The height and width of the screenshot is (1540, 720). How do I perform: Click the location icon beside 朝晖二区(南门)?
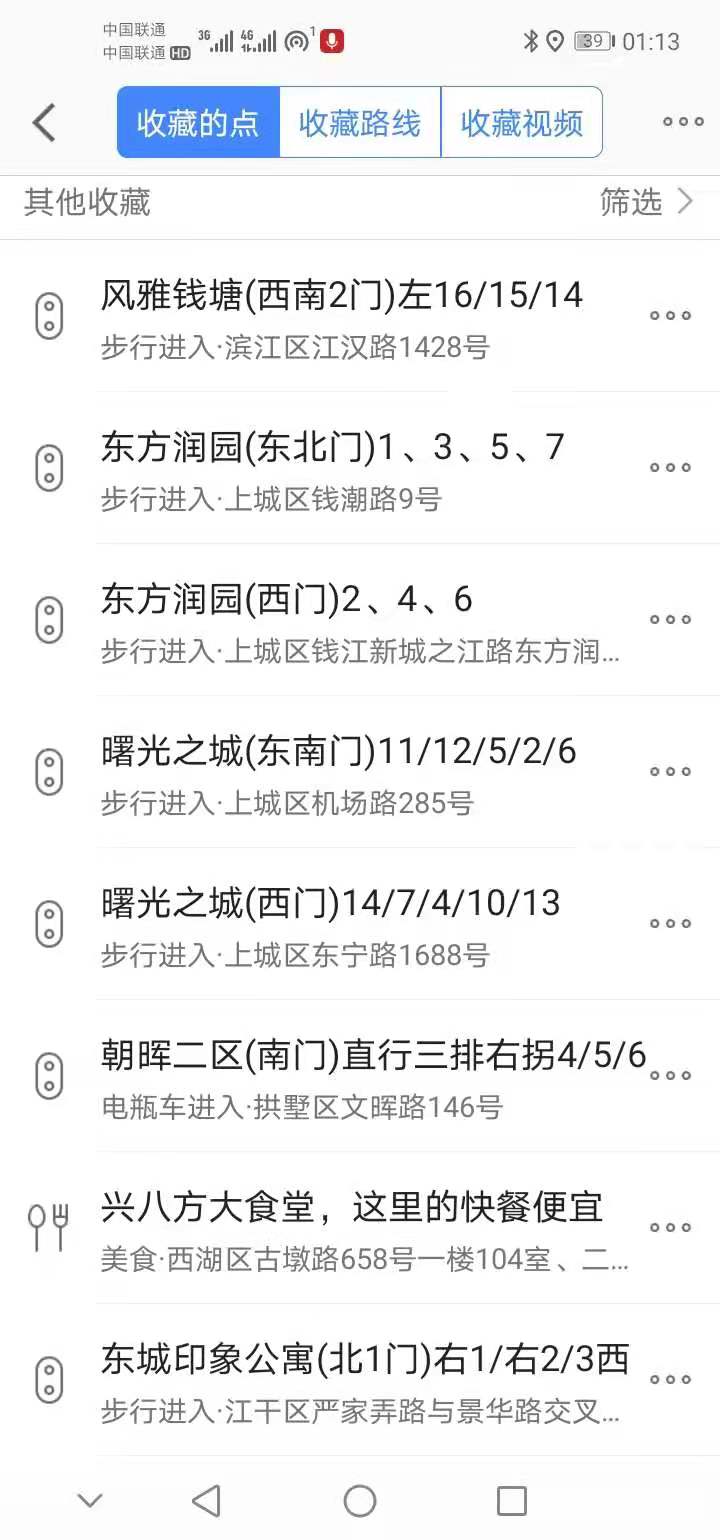(x=48, y=1075)
